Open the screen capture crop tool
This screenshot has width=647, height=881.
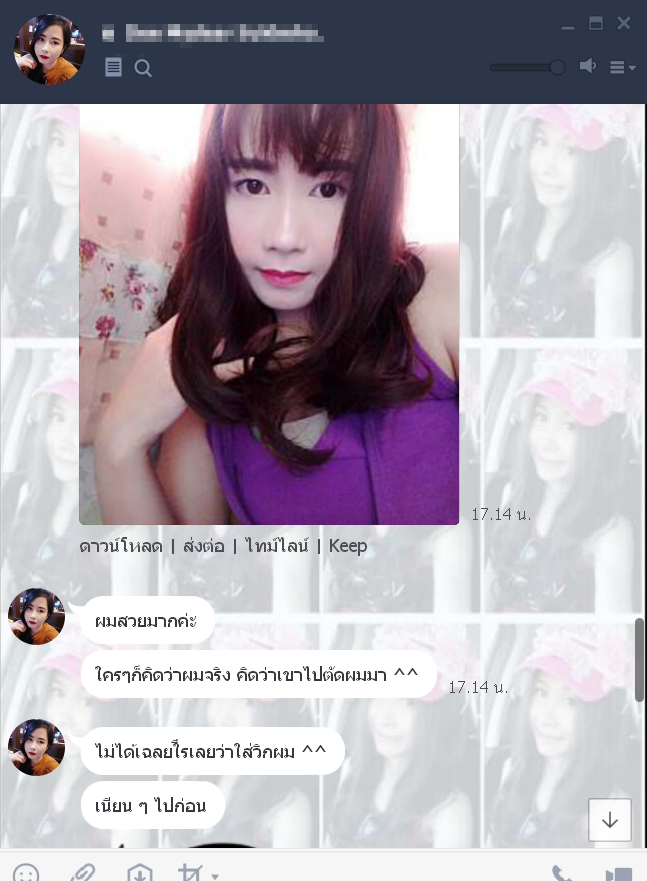pos(192,874)
